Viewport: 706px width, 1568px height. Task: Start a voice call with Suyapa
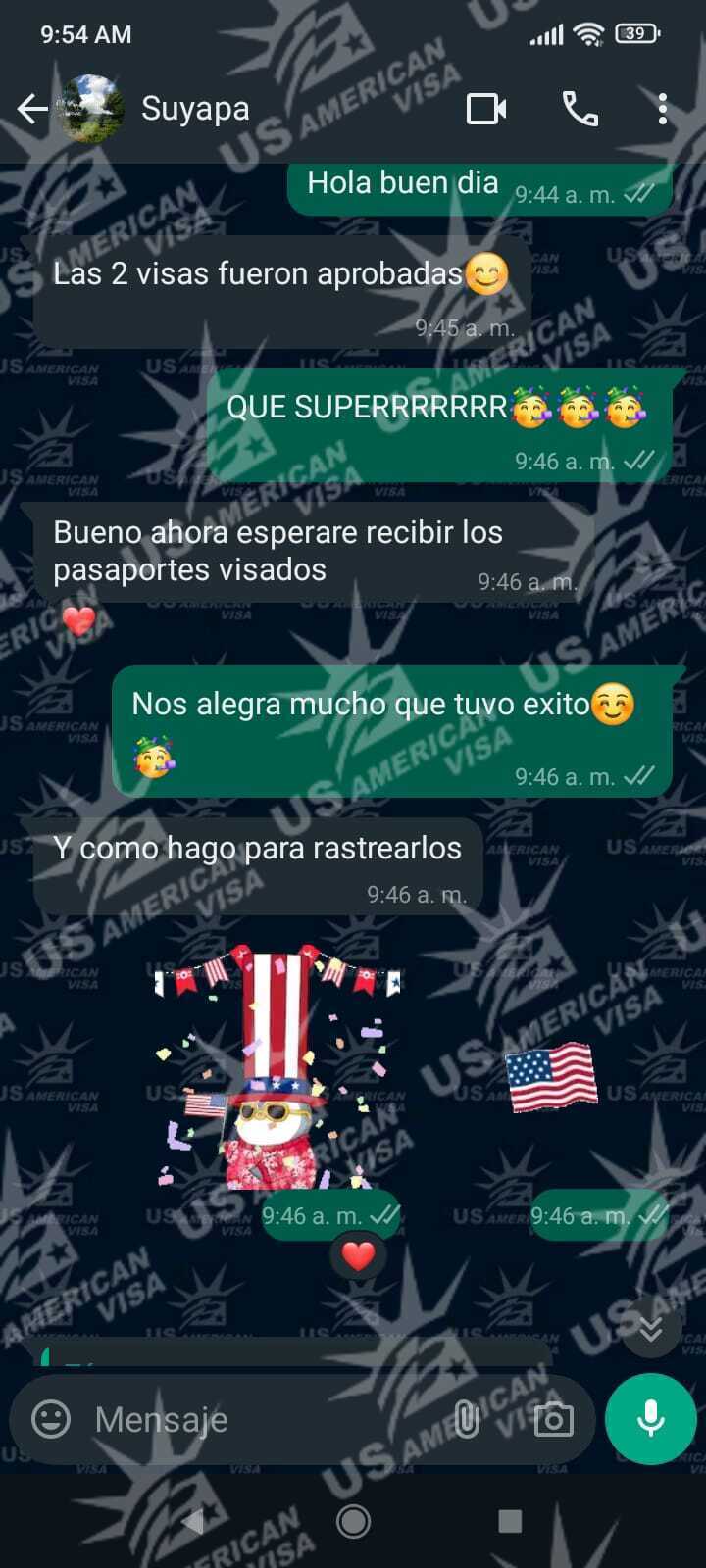[x=580, y=109]
